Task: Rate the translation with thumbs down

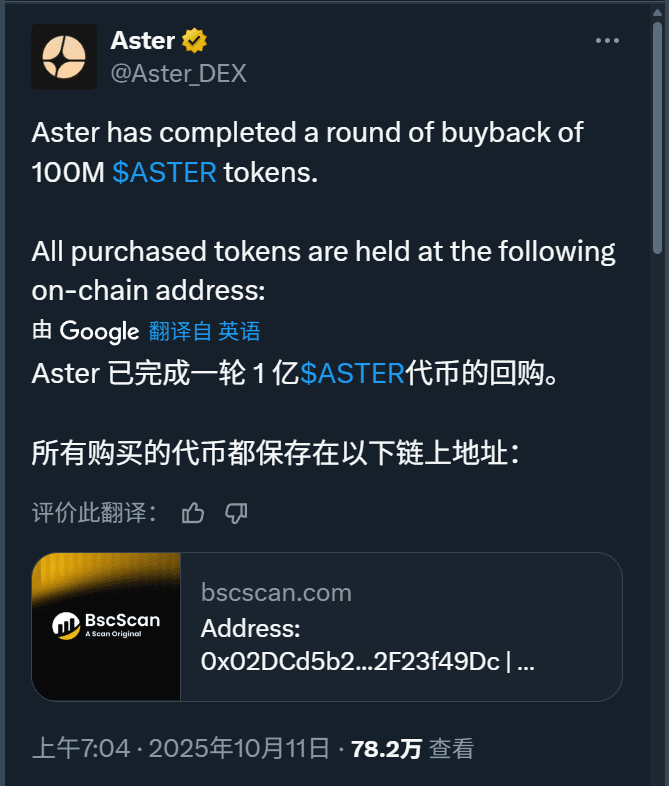Action: (x=236, y=513)
